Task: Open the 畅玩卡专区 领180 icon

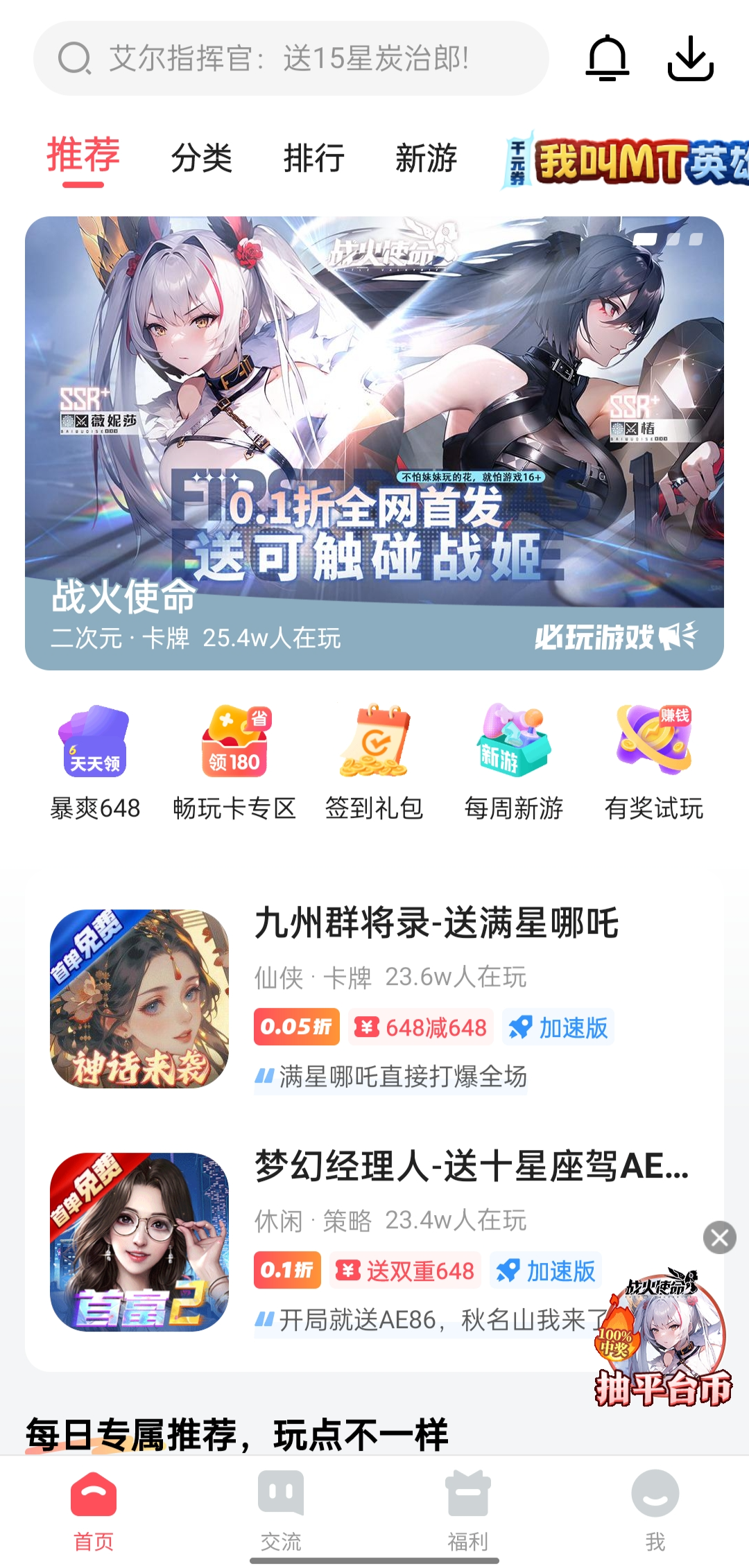Action: 234,745
